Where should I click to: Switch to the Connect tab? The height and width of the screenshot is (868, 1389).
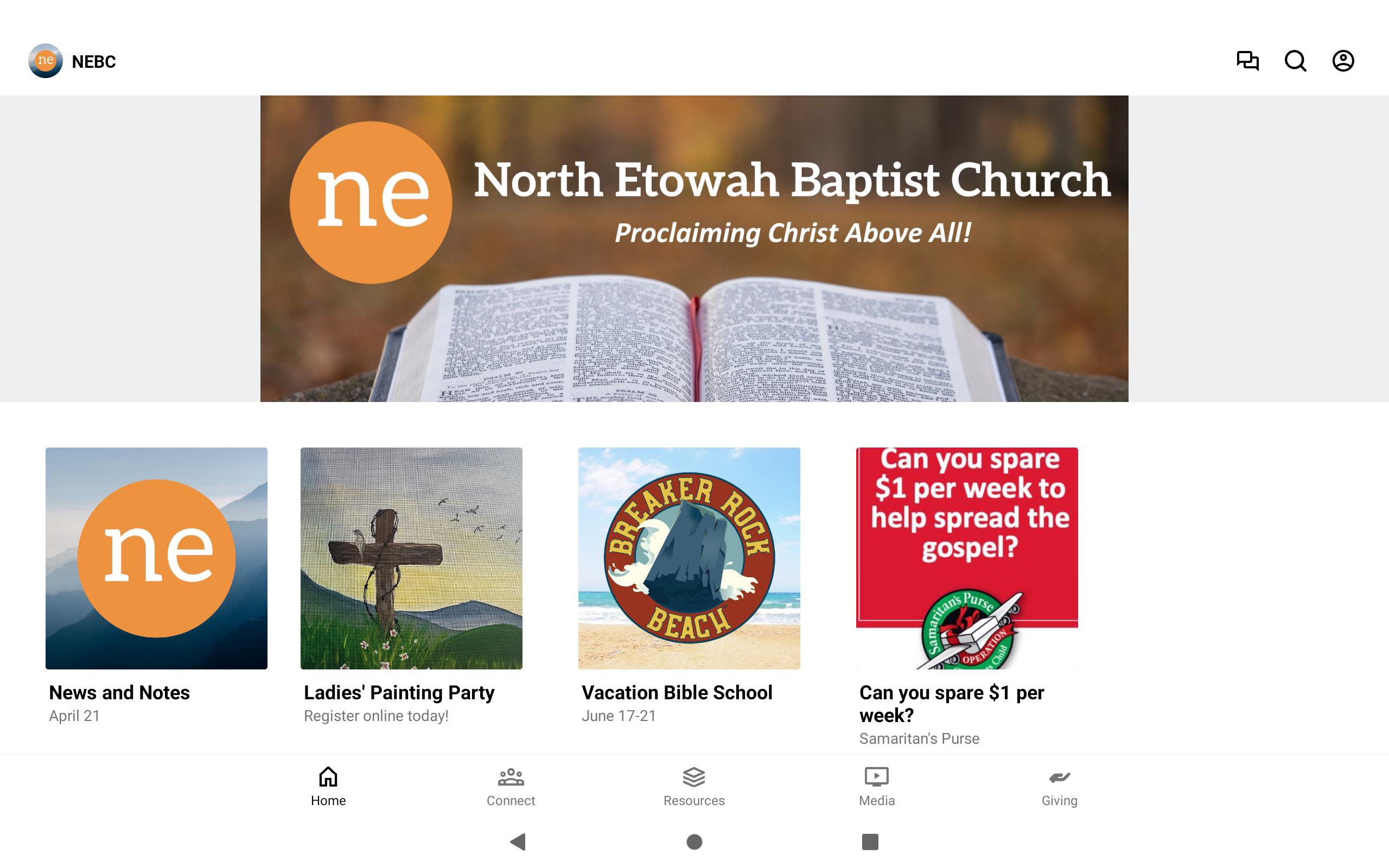tap(510, 787)
